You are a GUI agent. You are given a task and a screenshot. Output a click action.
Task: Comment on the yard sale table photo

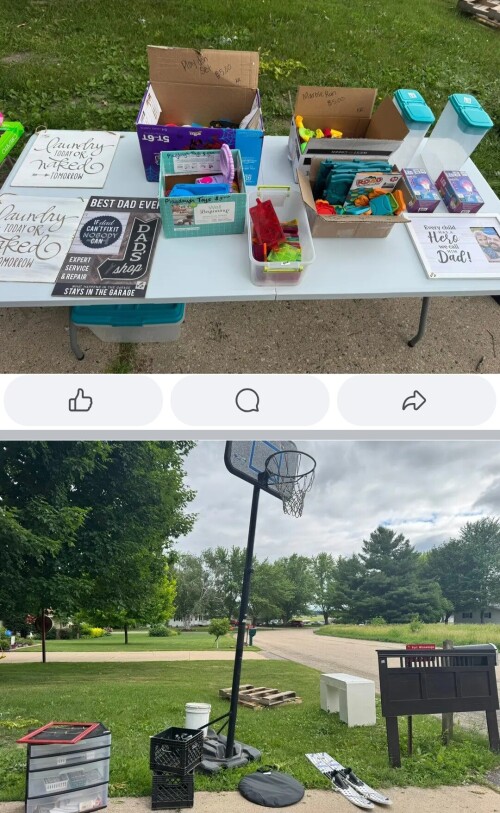249,401
